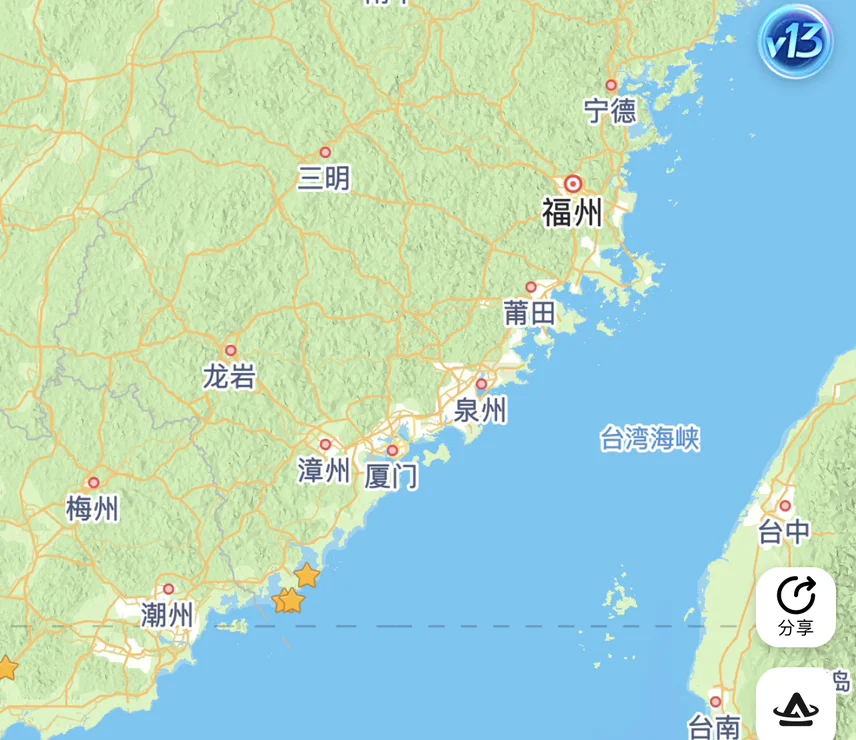This screenshot has height=740, width=856.
Task: Select the 厦门 city marker
Action: [x=393, y=450]
